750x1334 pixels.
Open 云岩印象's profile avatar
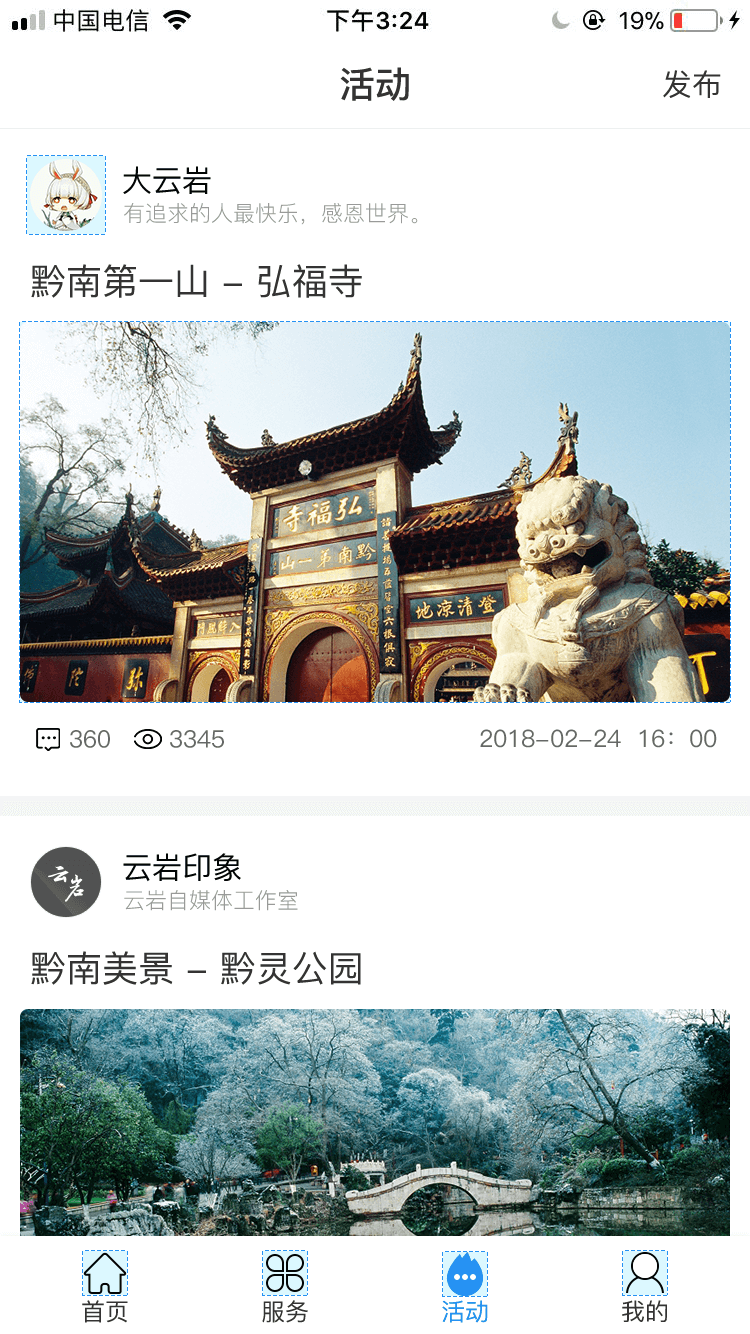pos(66,882)
